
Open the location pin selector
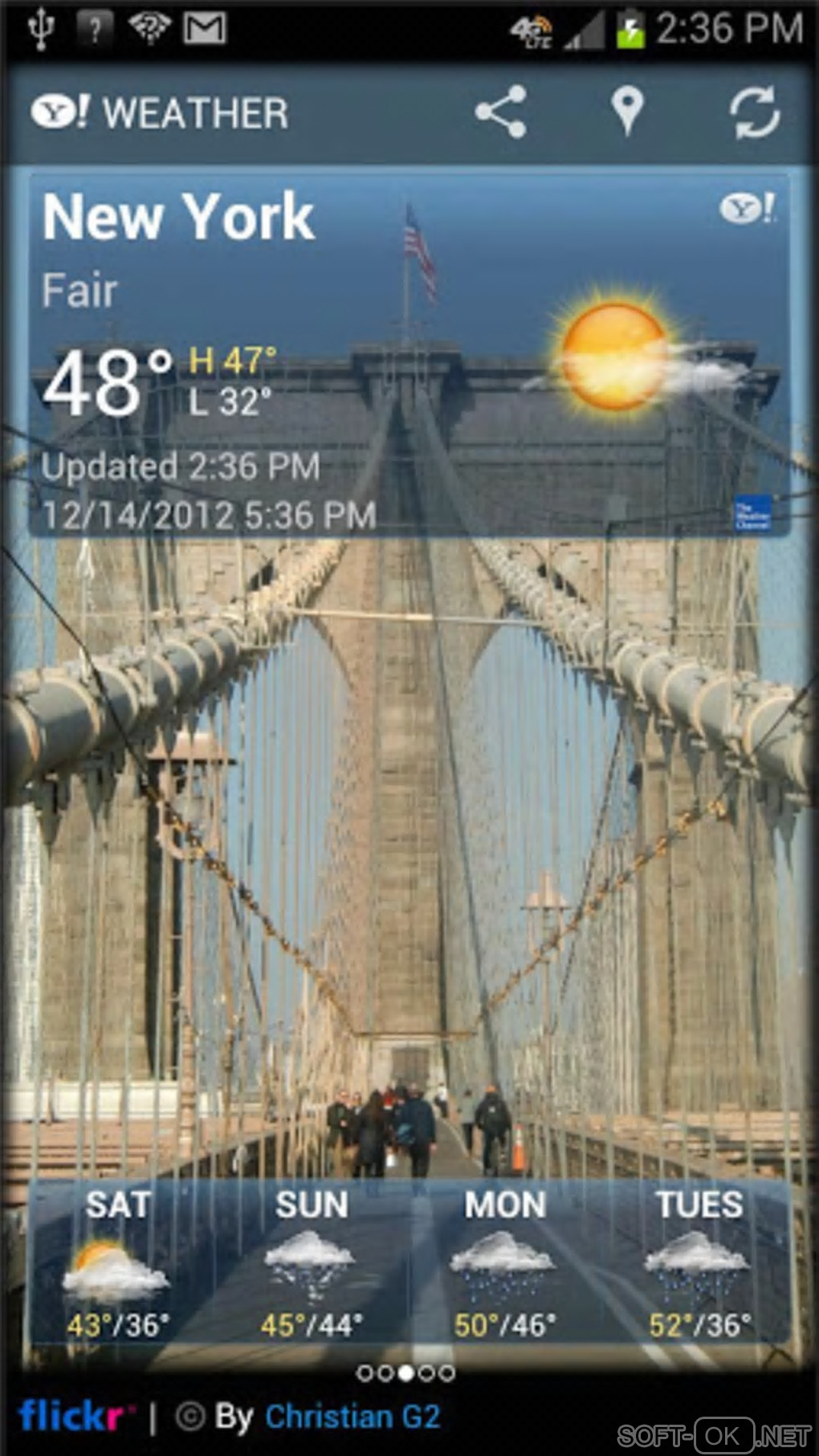627,112
